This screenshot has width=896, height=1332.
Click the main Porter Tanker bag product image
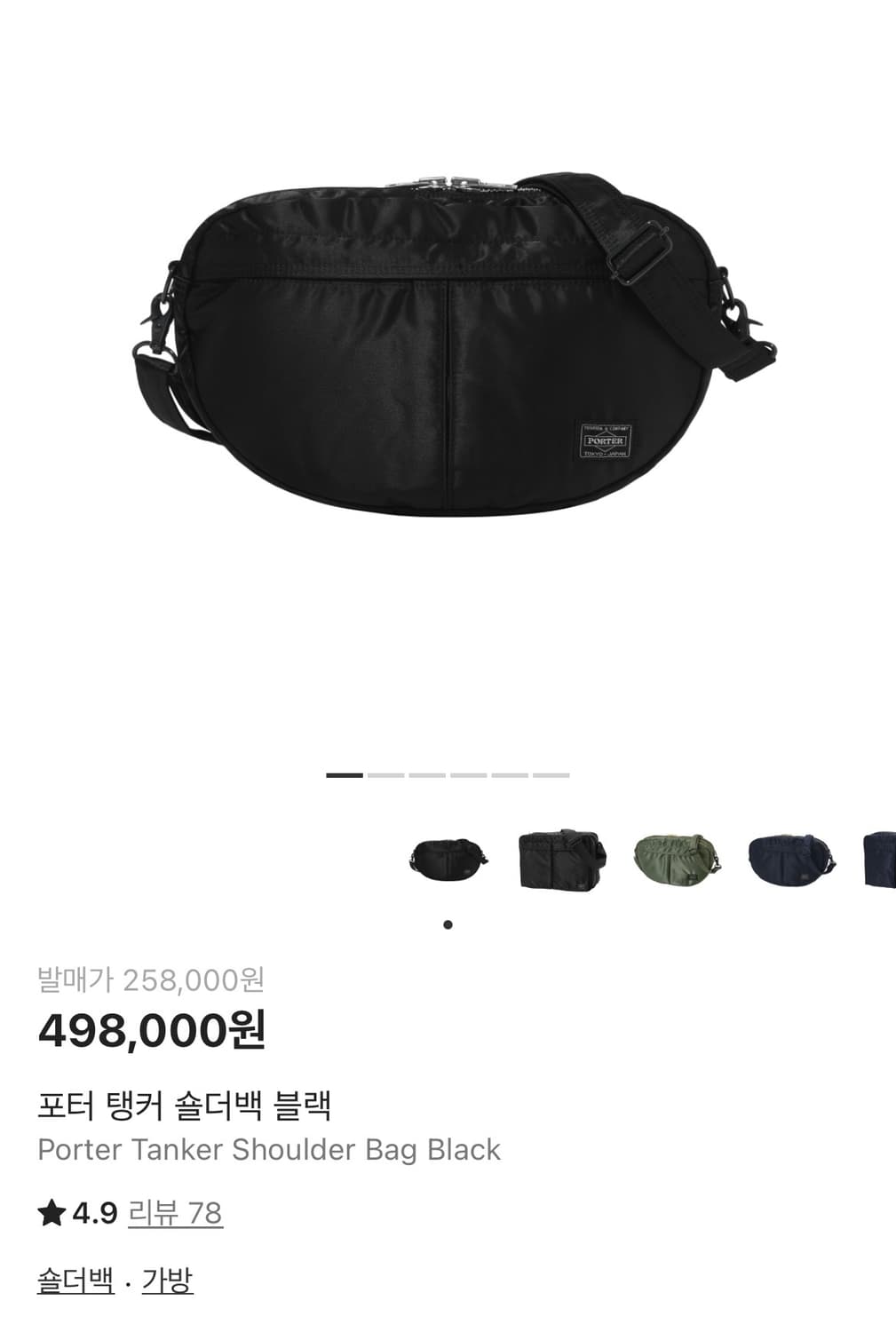448,346
